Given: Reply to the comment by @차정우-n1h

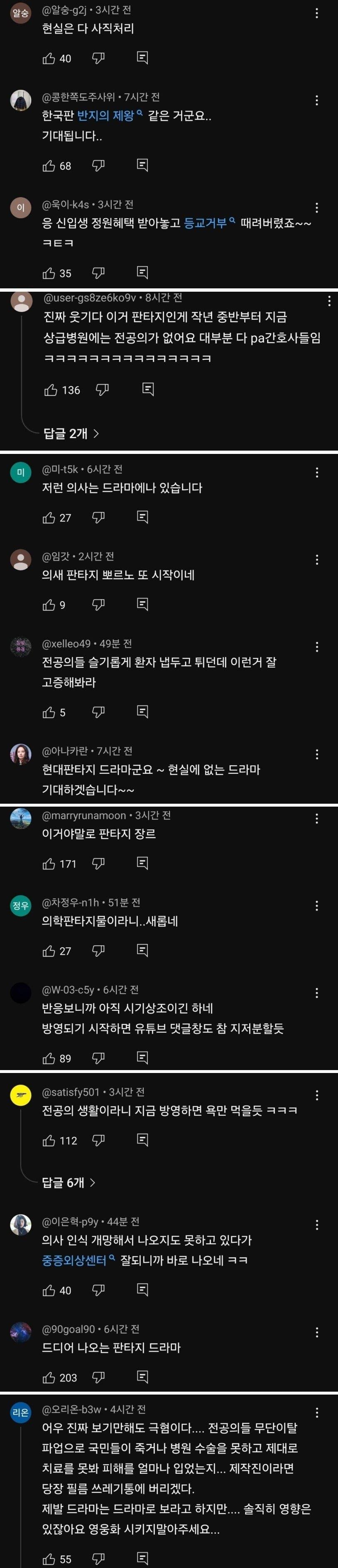Looking at the screenshot, I should tap(142, 950).
